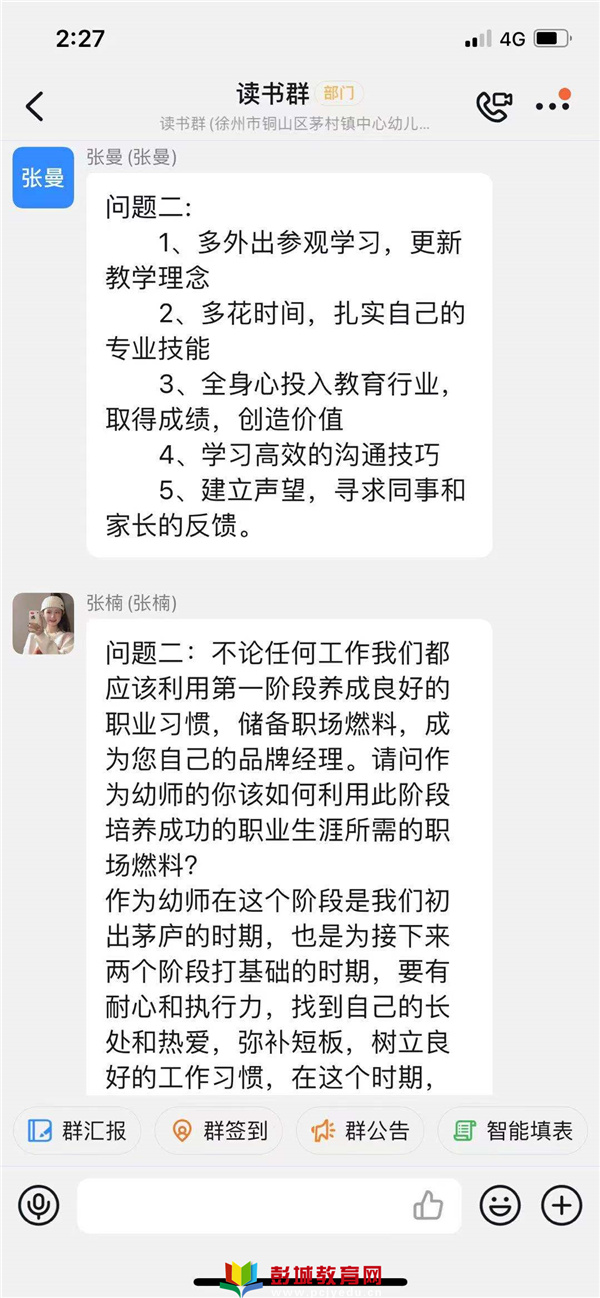Open the three-dot more options menu

[x=552, y=105]
